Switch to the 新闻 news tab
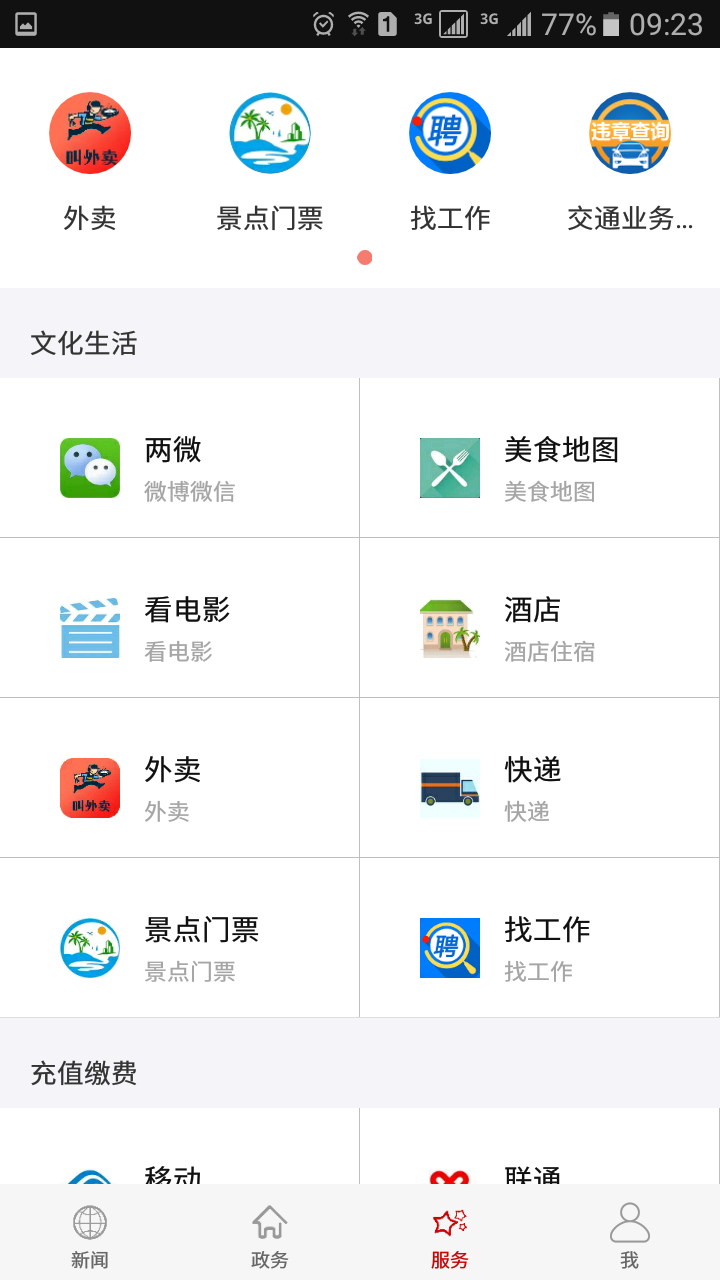This screenshot has height=1280, width=720. click(x=90, y=1232)
